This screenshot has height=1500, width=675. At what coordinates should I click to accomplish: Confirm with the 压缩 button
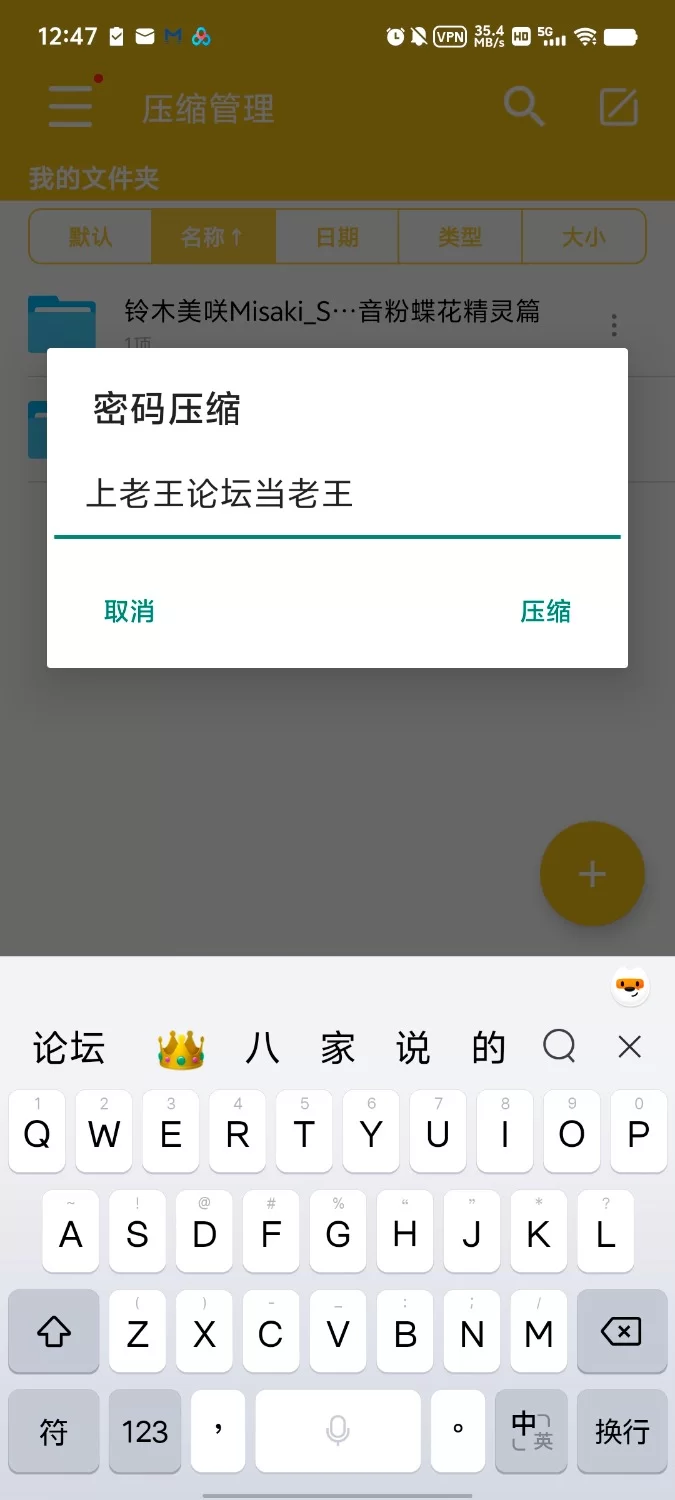pyautogui.click(x=545, y=611)
